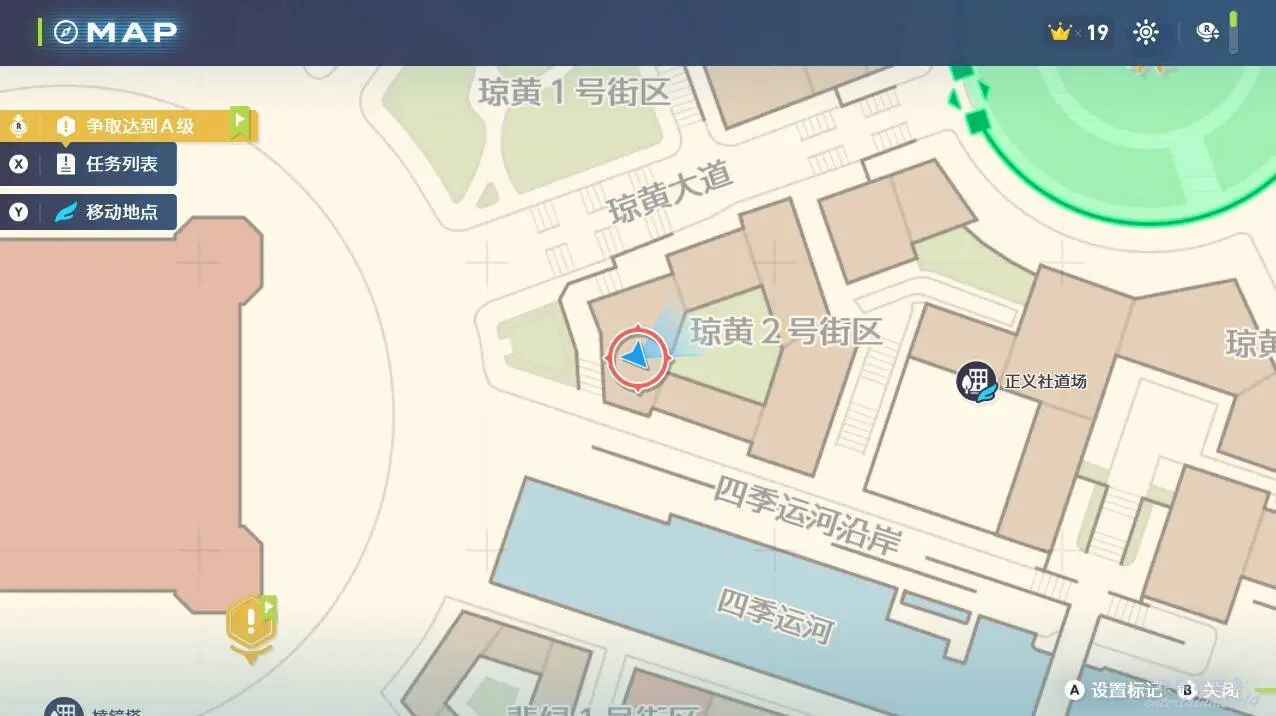Tap the yellow quest marker on the map
This screenshot has width=1276, height=716.
(x=250, y=624)
